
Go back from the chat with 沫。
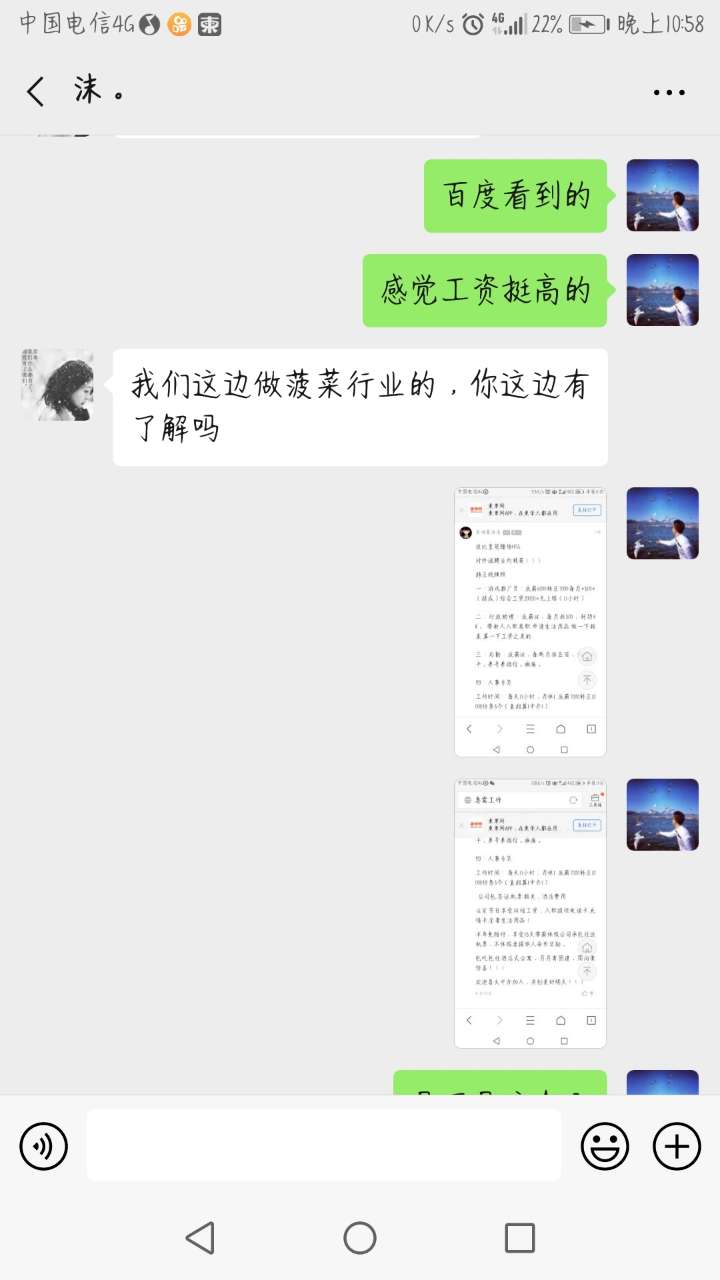point(36,92)
